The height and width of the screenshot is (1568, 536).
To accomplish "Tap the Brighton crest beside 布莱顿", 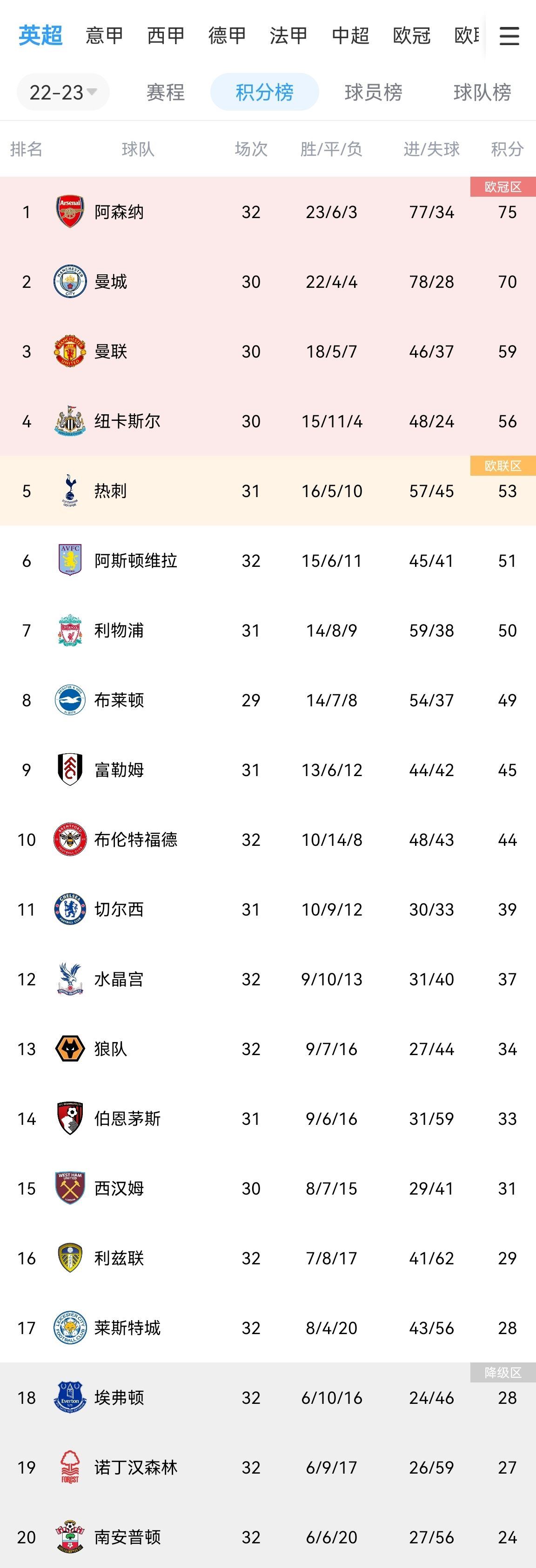I will click(69, 700).
